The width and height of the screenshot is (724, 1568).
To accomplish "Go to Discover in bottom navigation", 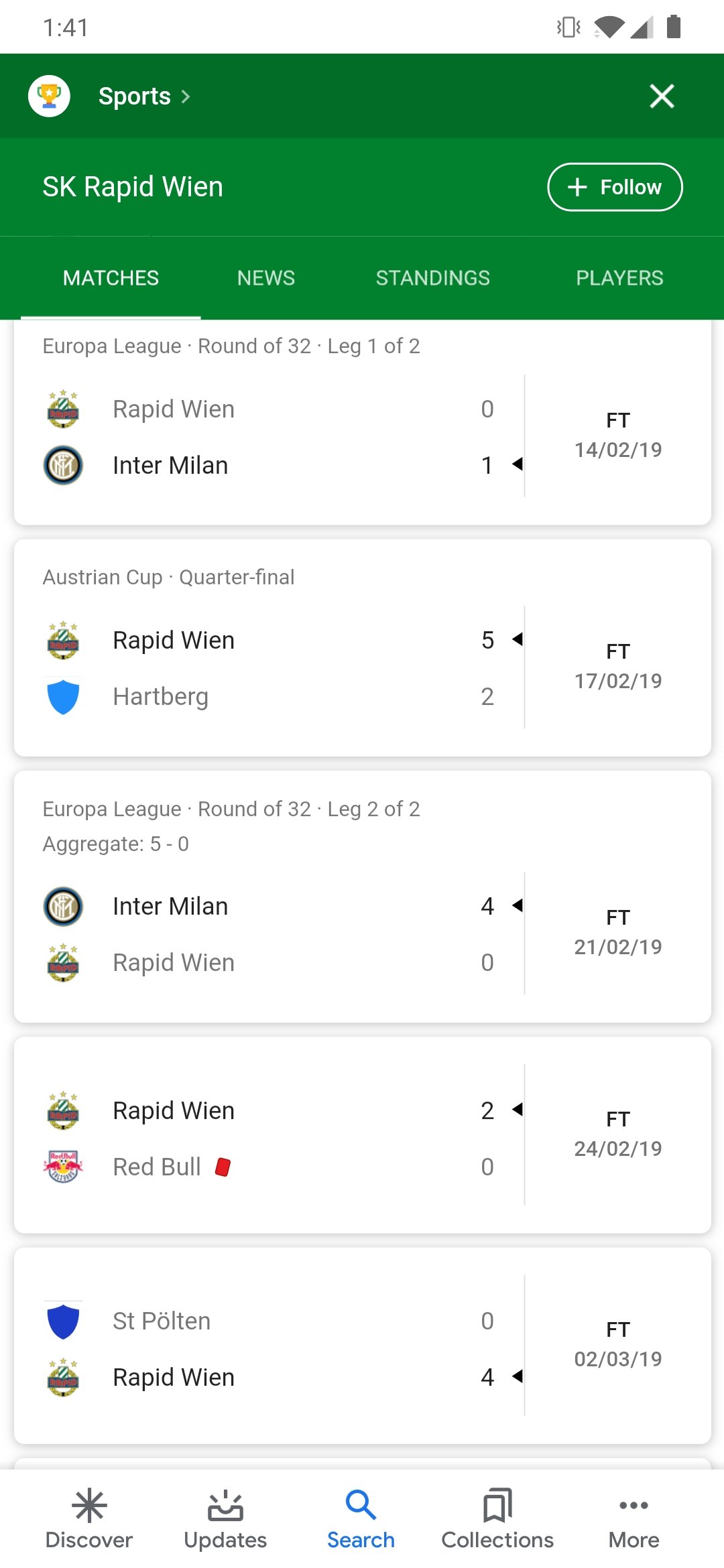I will tap(89, 1518).
